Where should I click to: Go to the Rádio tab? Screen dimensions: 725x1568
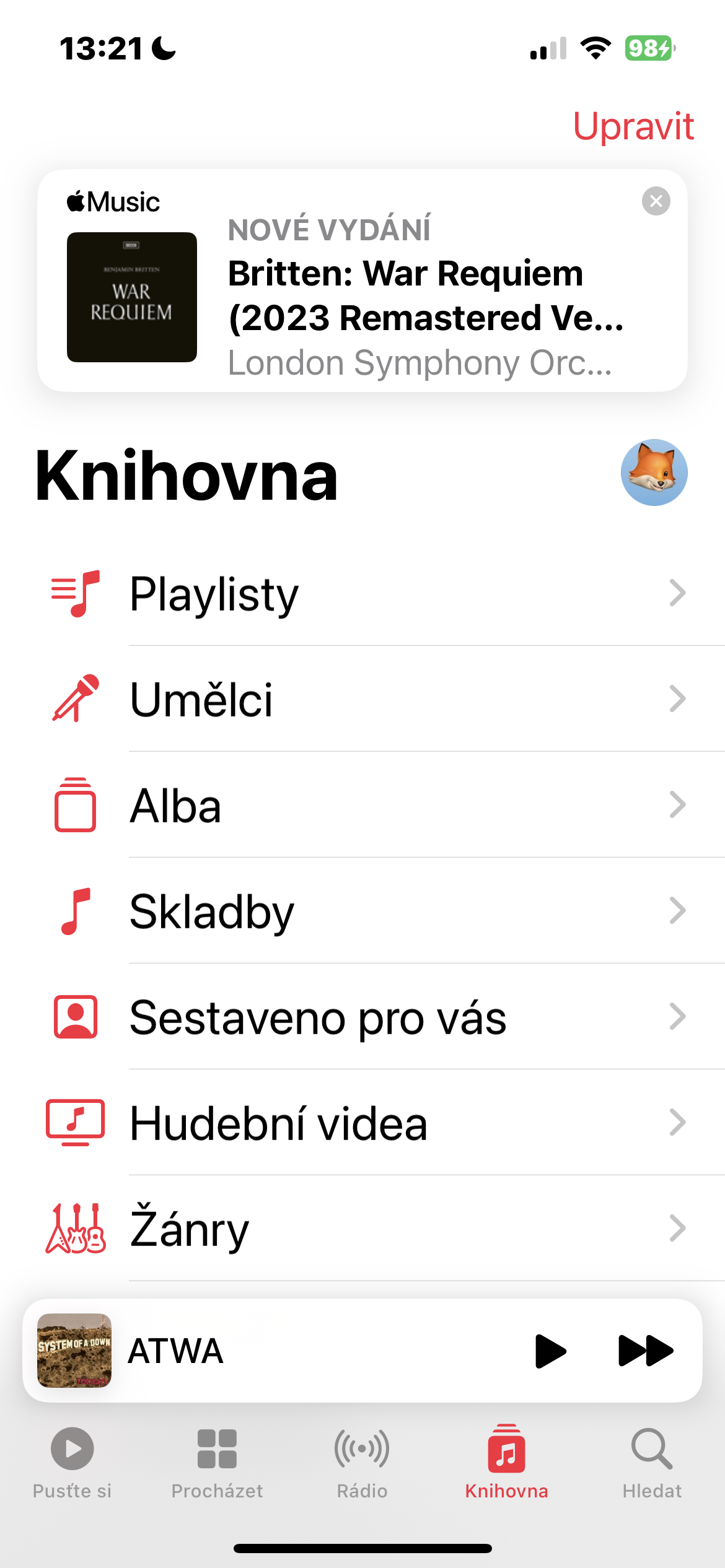[362, 1463]
